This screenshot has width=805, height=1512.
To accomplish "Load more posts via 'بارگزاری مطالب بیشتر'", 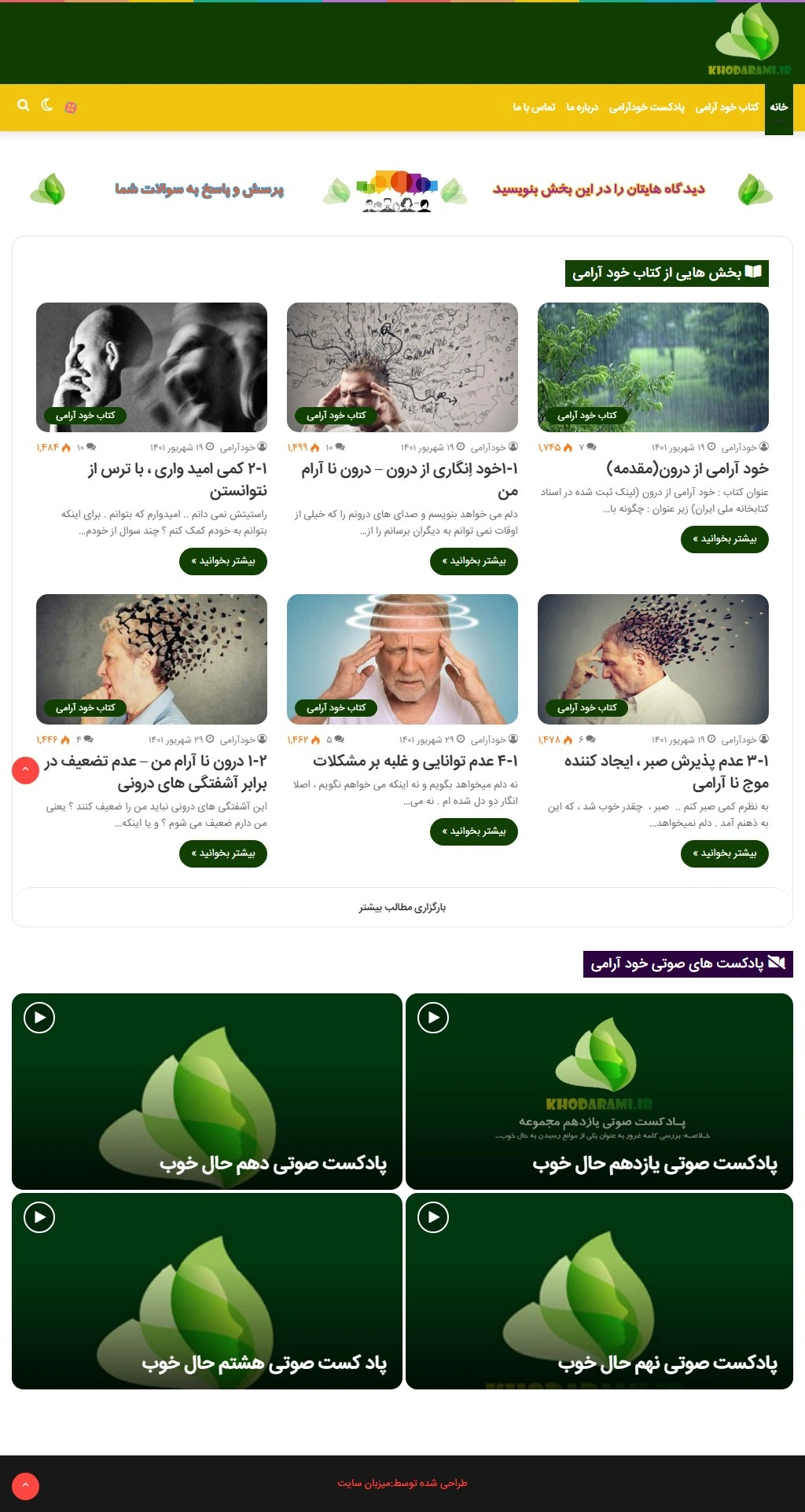I will (402, 908).
